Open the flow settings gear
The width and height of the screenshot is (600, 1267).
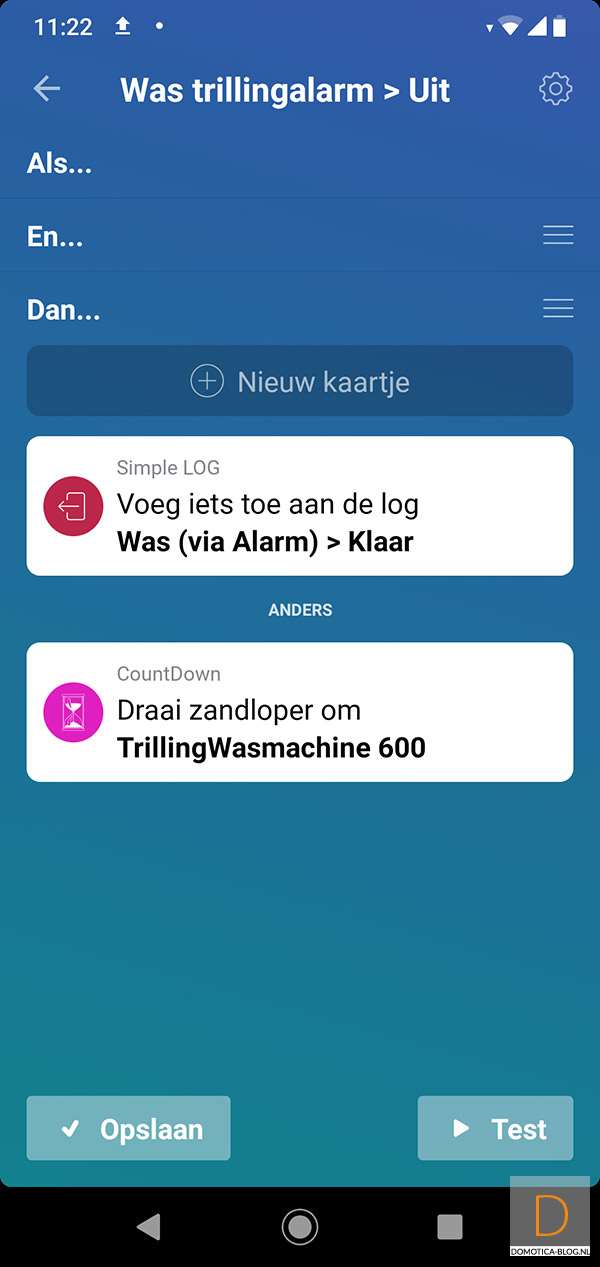[555, 89]
